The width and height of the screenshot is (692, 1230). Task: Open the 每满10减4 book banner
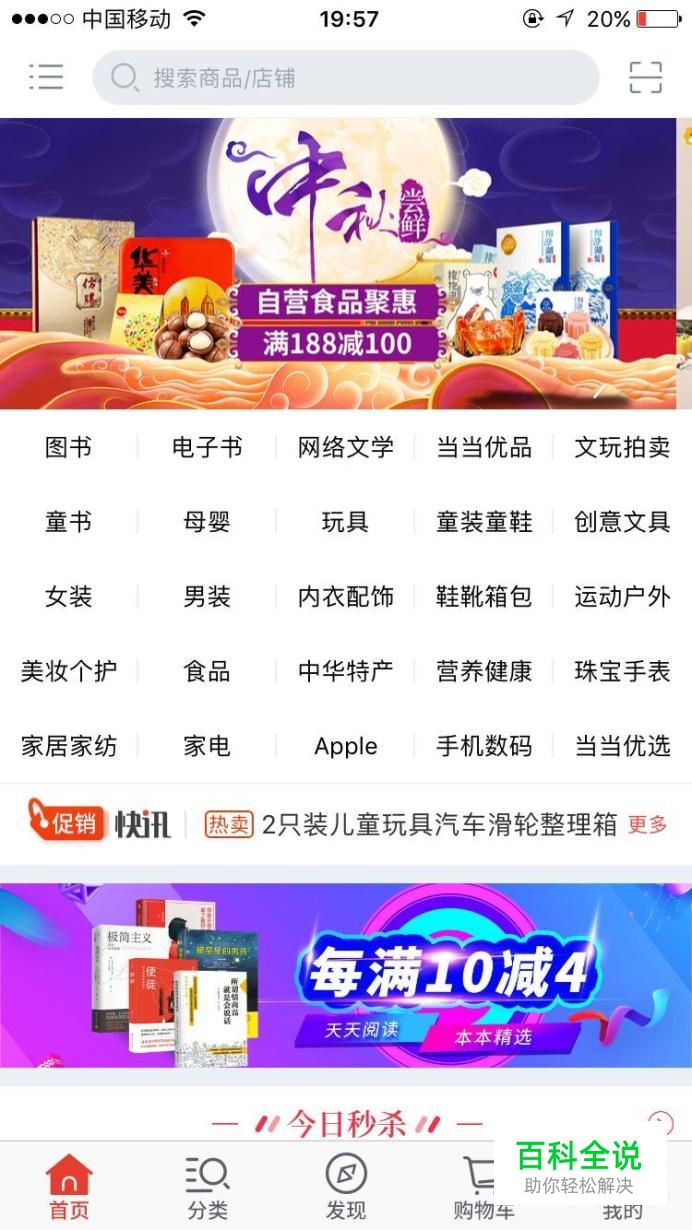(345, 975)
